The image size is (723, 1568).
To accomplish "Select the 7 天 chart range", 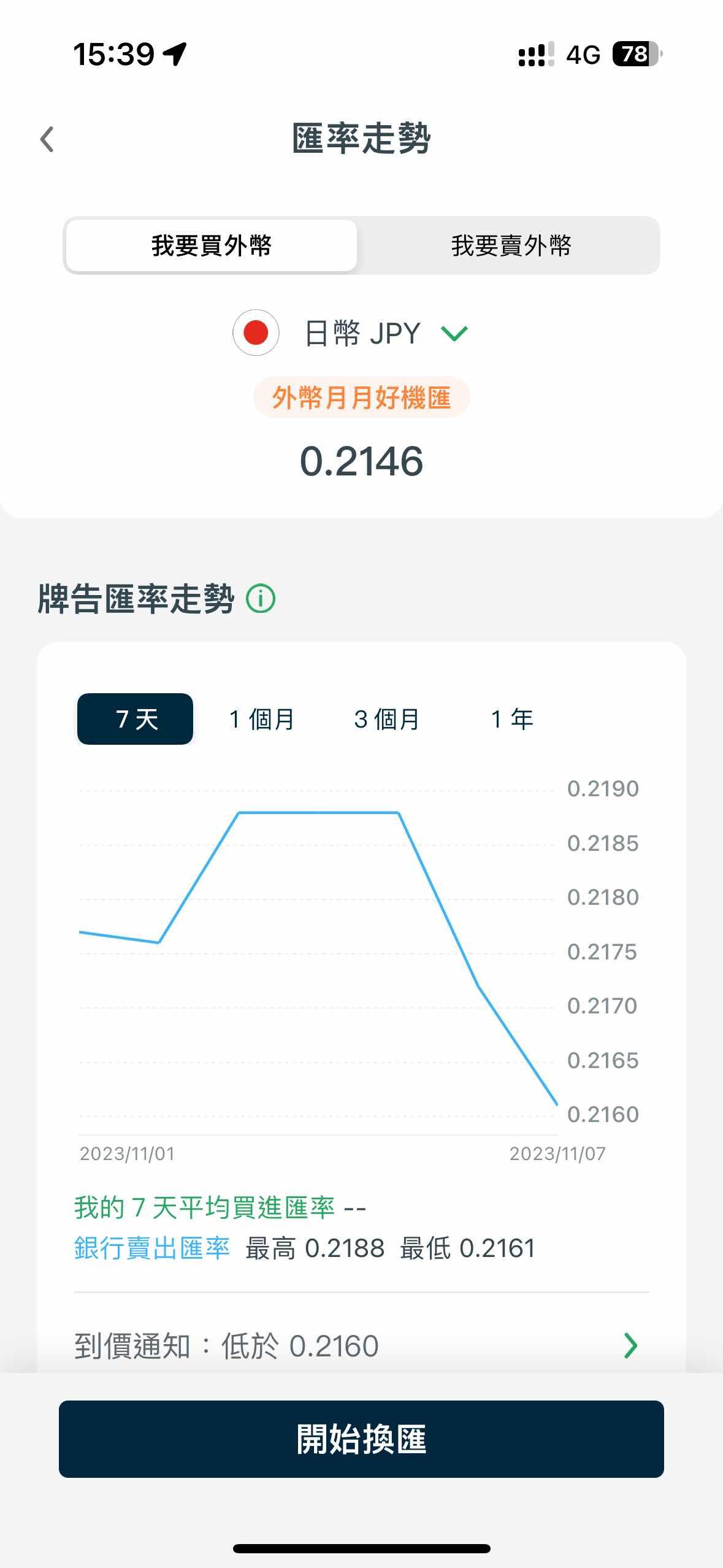I will pos(136,719).
